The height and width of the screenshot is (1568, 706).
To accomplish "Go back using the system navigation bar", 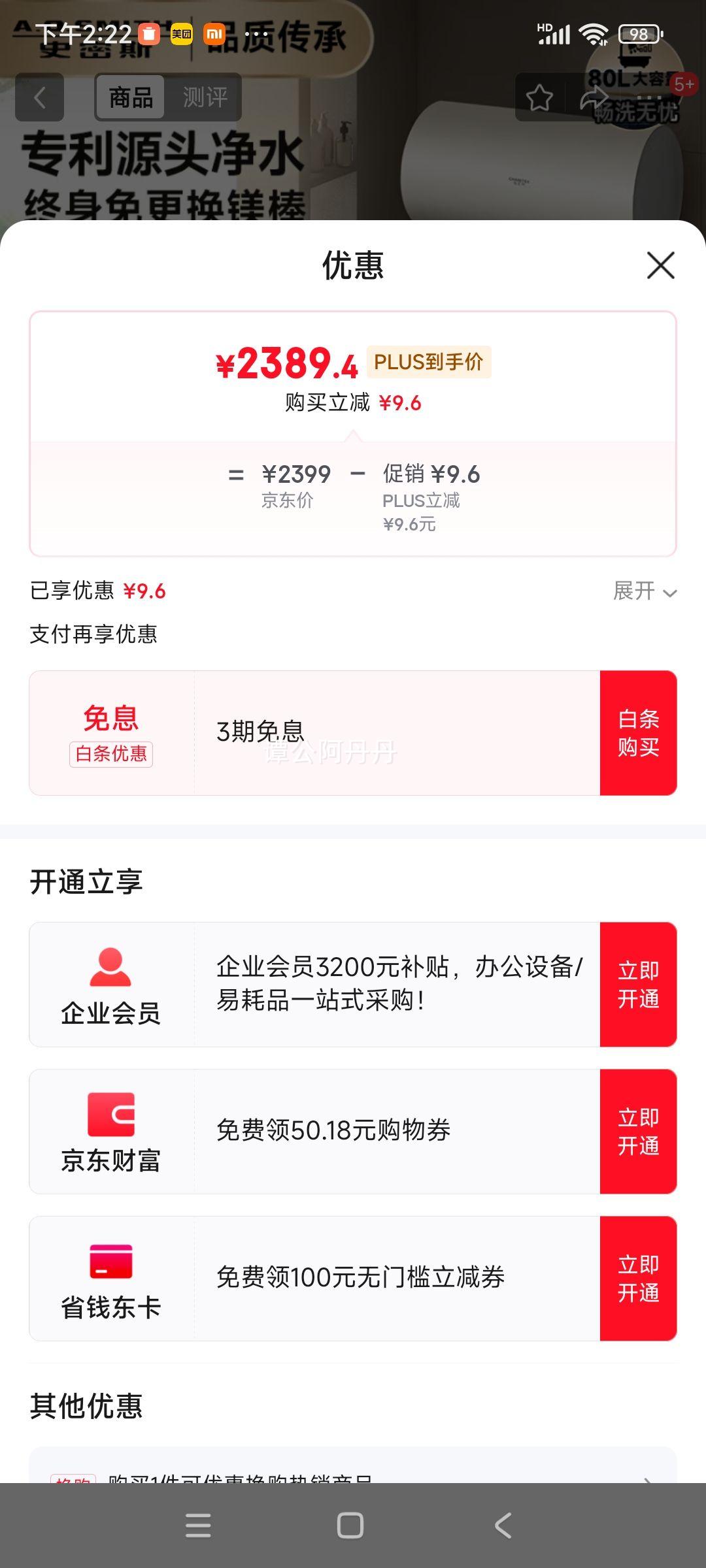I will tap(503, 1526).
